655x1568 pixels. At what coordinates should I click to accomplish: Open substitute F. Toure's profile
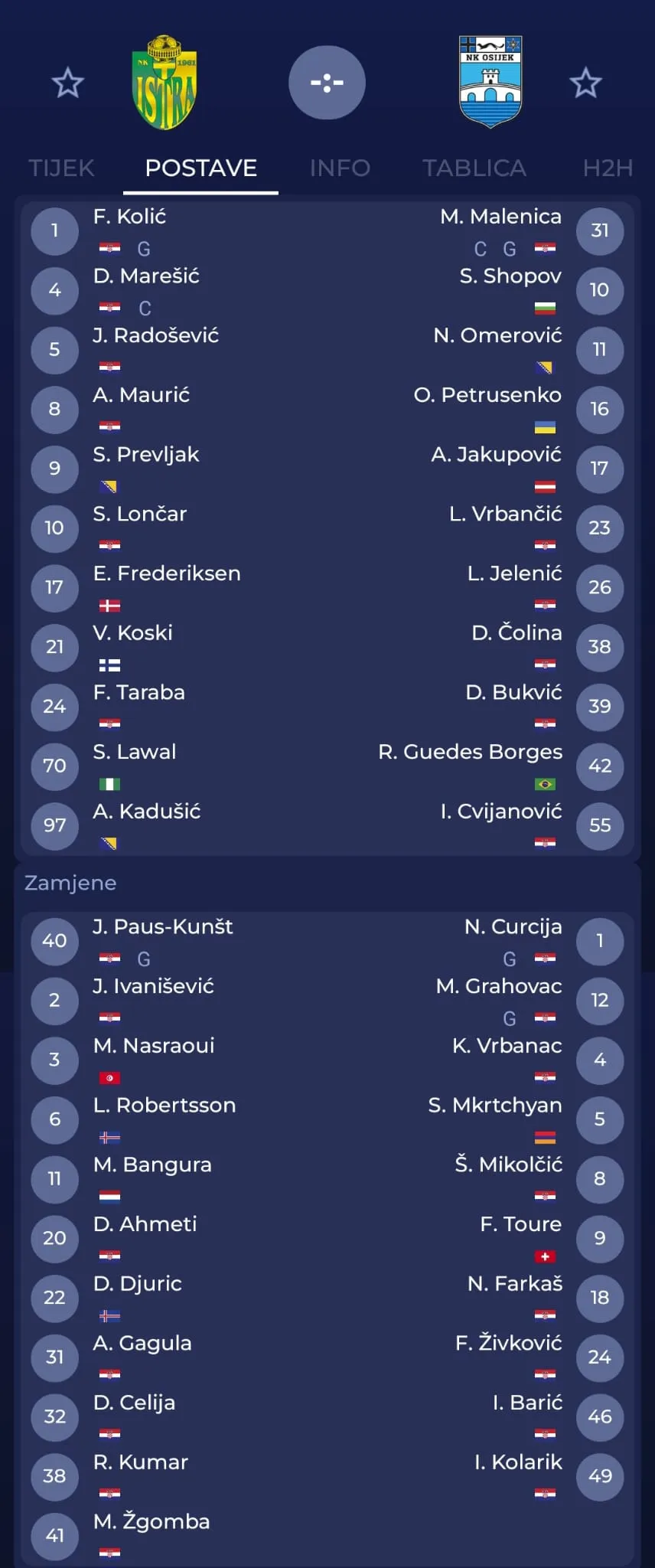pos(520,1224)
